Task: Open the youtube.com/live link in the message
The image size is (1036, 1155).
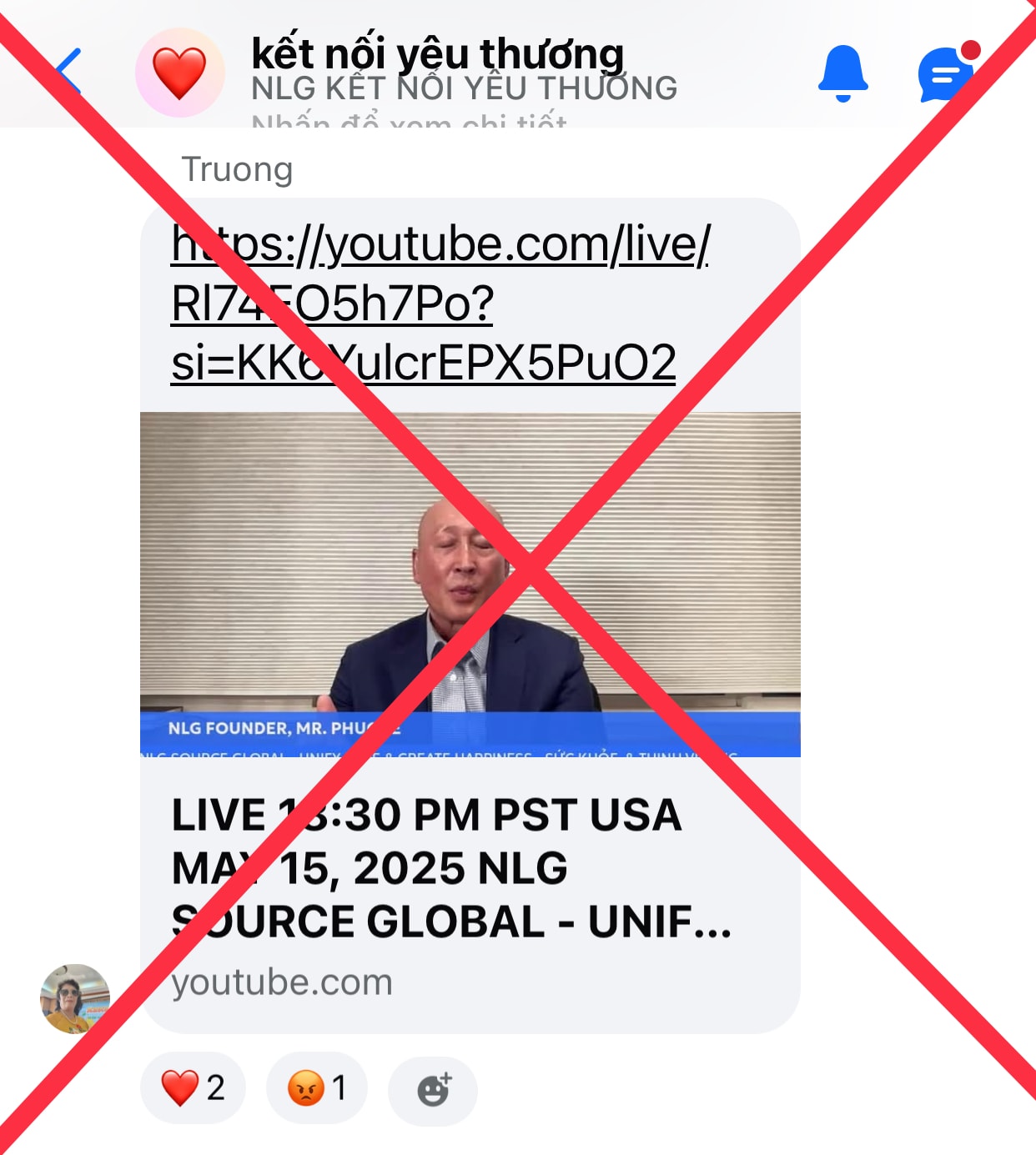Action: [440, 304]
